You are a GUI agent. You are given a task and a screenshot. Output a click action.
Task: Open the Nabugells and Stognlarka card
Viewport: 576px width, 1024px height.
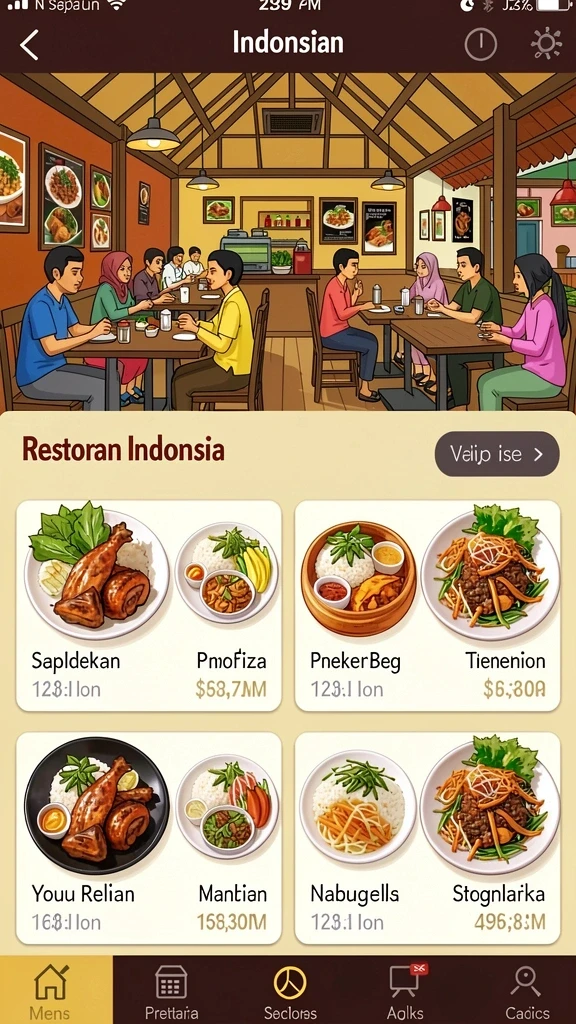pos(428,838)
